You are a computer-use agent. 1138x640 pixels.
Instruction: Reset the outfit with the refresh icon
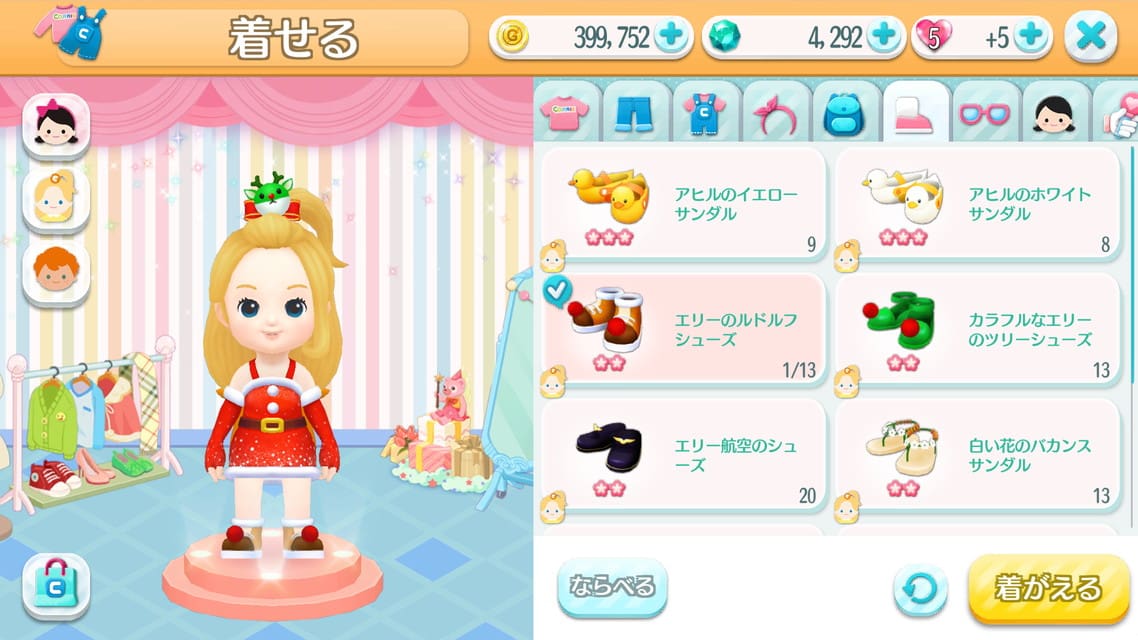click(920, 588)
